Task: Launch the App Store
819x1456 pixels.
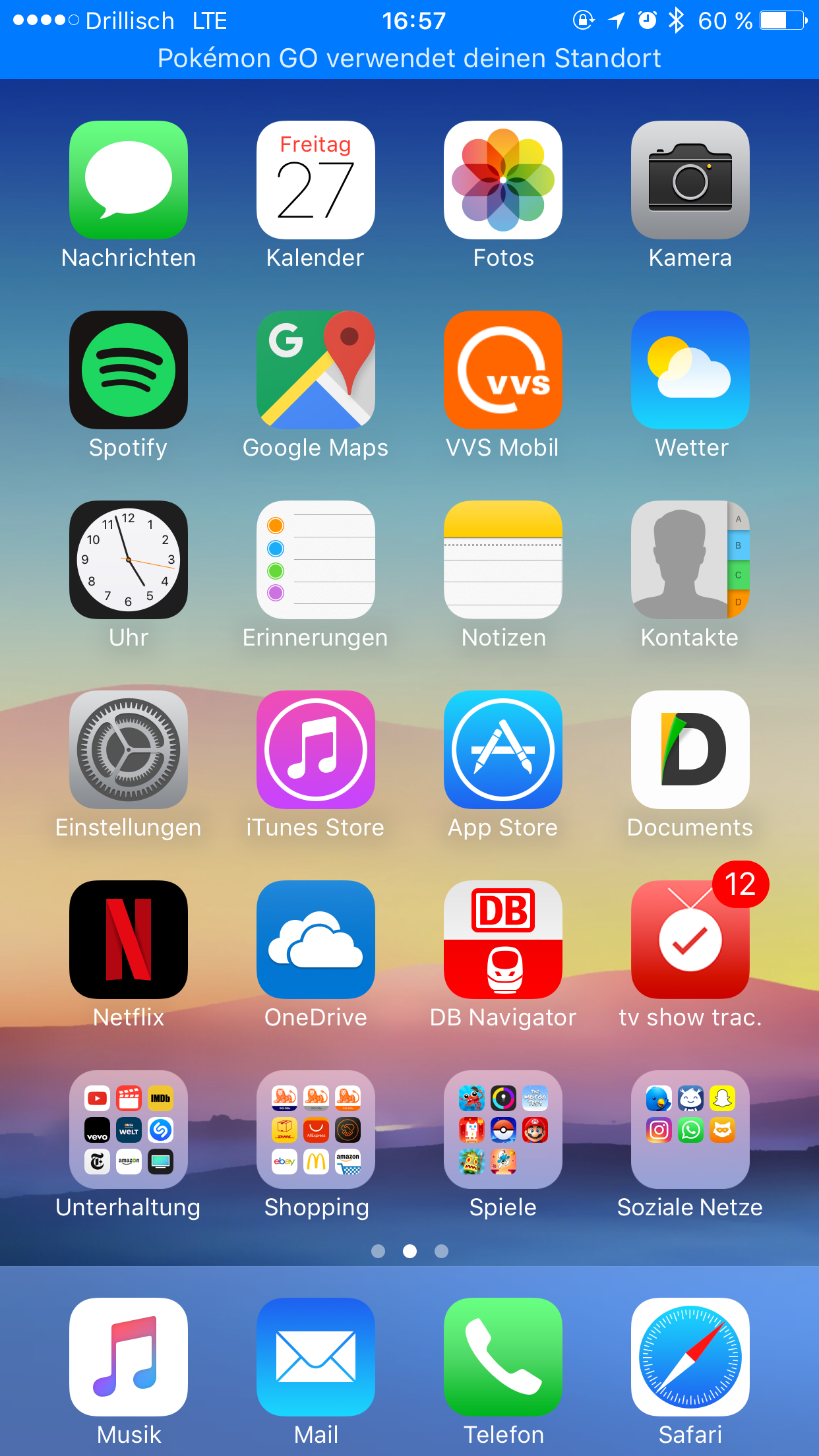Action: pos(503,750)
